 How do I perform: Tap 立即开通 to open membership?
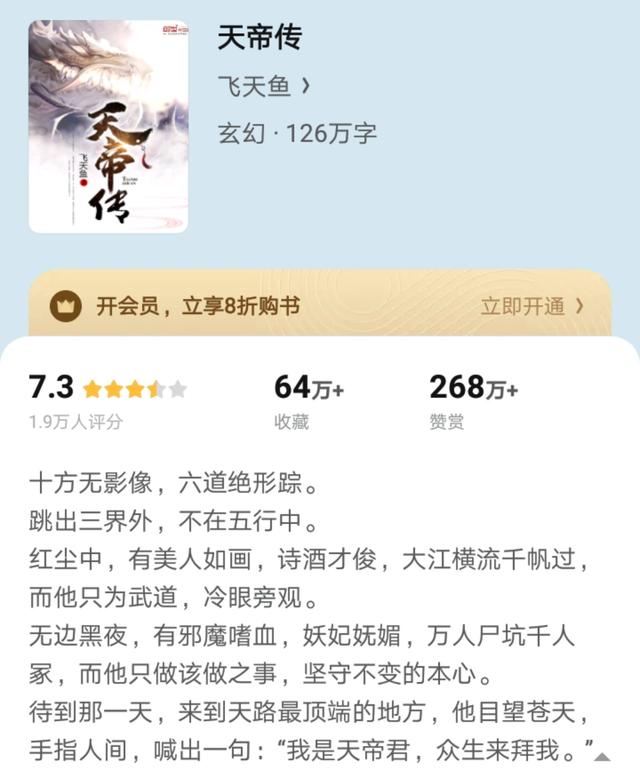click(532, 306)
